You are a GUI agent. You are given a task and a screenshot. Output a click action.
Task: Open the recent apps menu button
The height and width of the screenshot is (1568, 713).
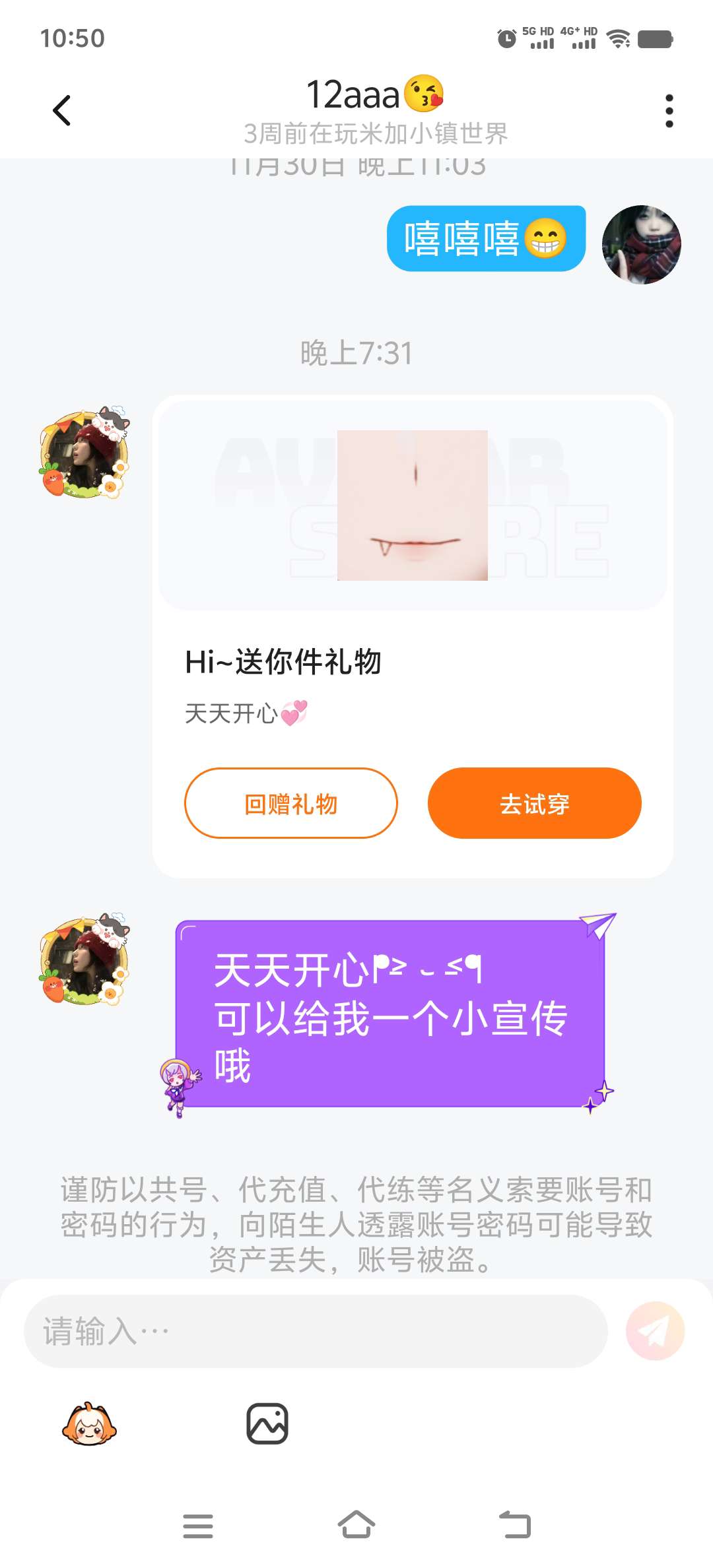(197, 1525)
